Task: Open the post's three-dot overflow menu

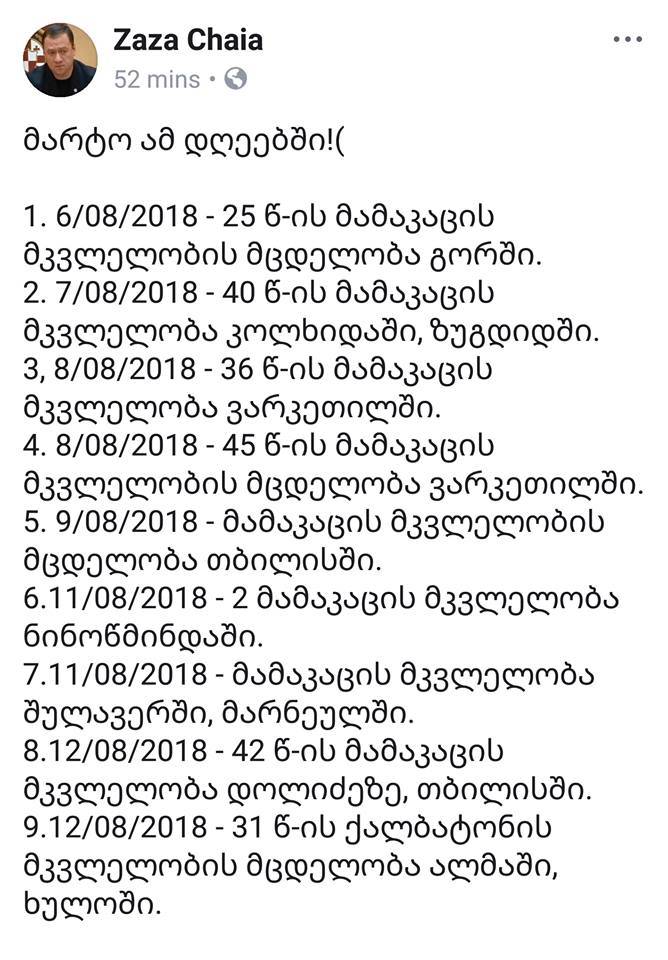Action: 627,41
